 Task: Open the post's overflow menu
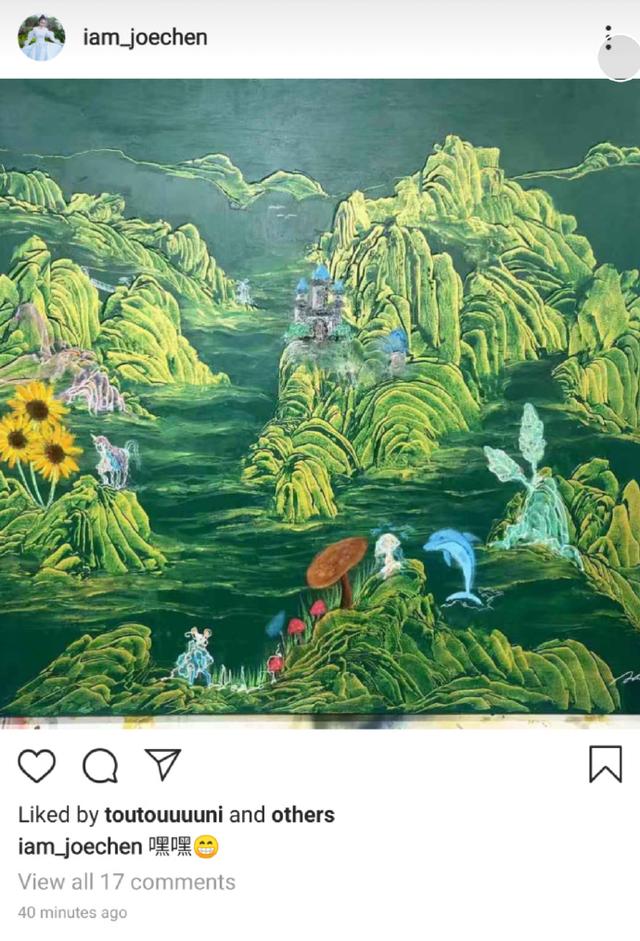(608, 38)
